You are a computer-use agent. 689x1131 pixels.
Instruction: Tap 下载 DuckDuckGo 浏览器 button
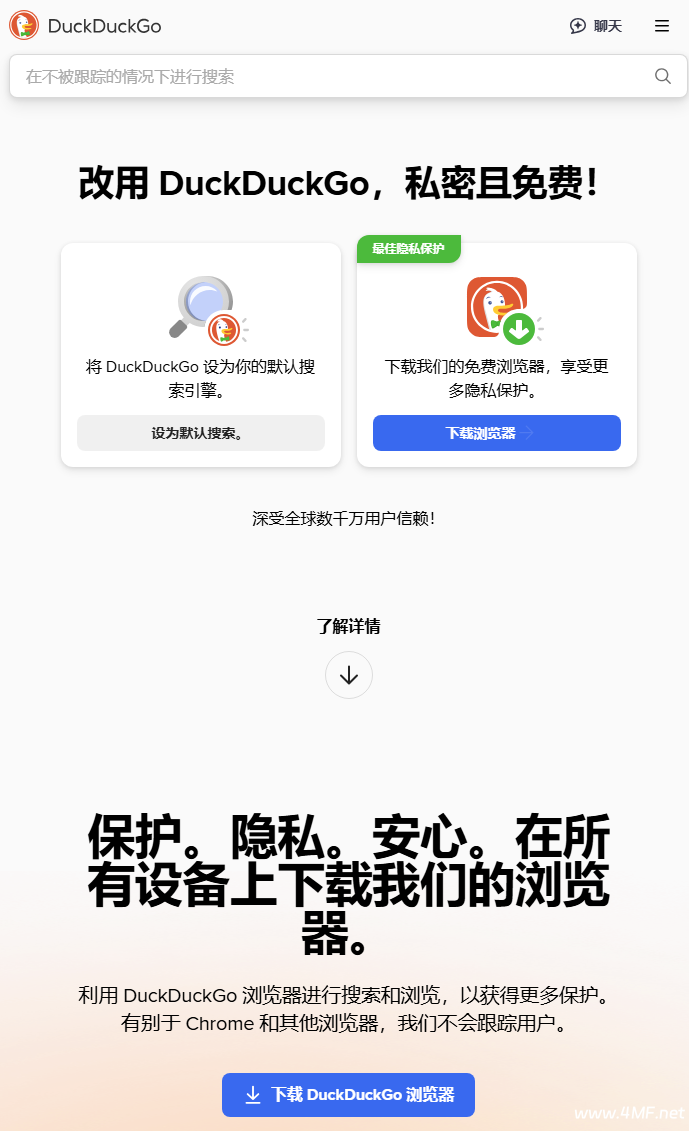[x=348, y=1095]
